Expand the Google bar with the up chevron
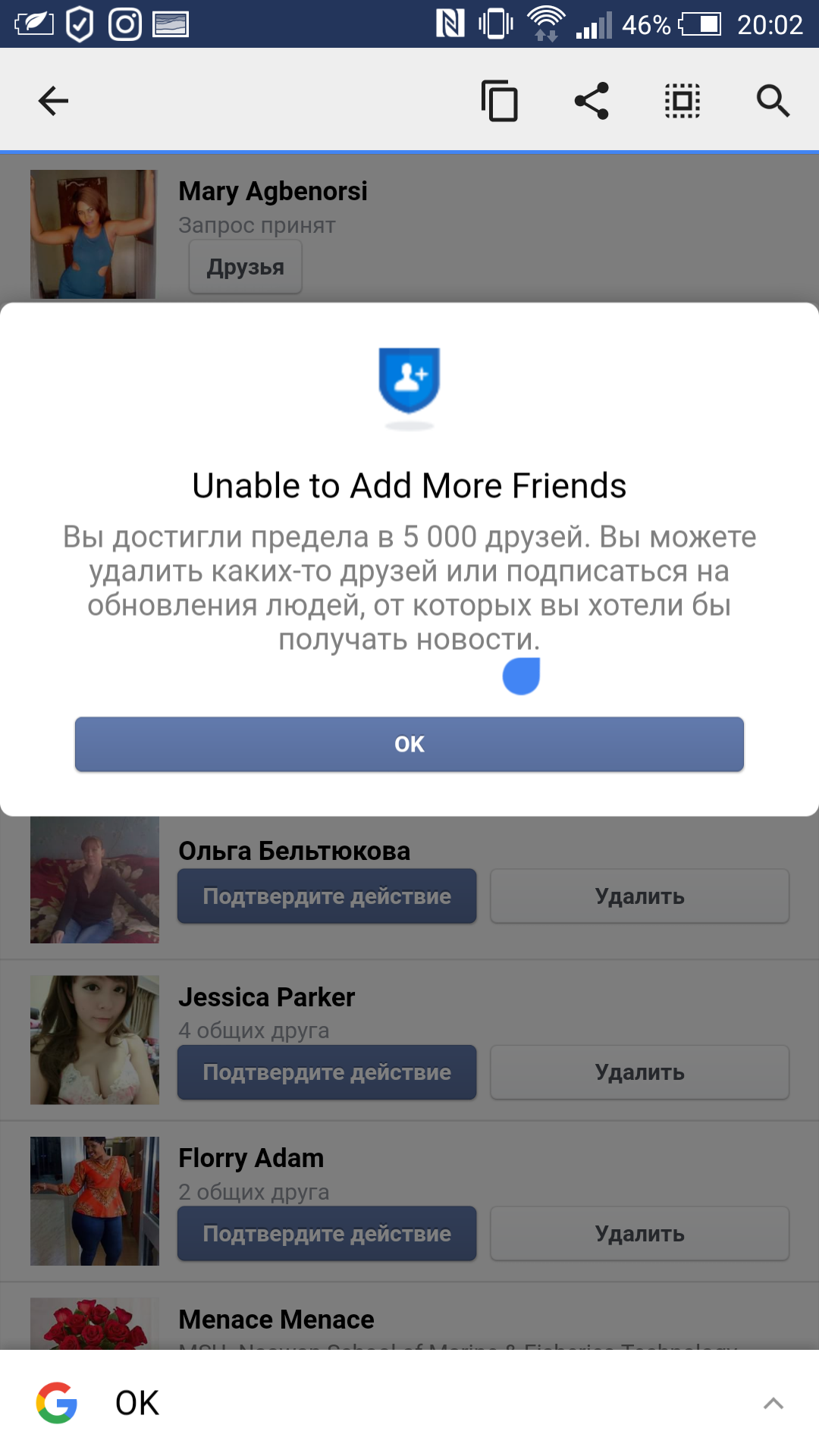The width and height of the screenshot is (819, 1456). [x=773, y=1403]
